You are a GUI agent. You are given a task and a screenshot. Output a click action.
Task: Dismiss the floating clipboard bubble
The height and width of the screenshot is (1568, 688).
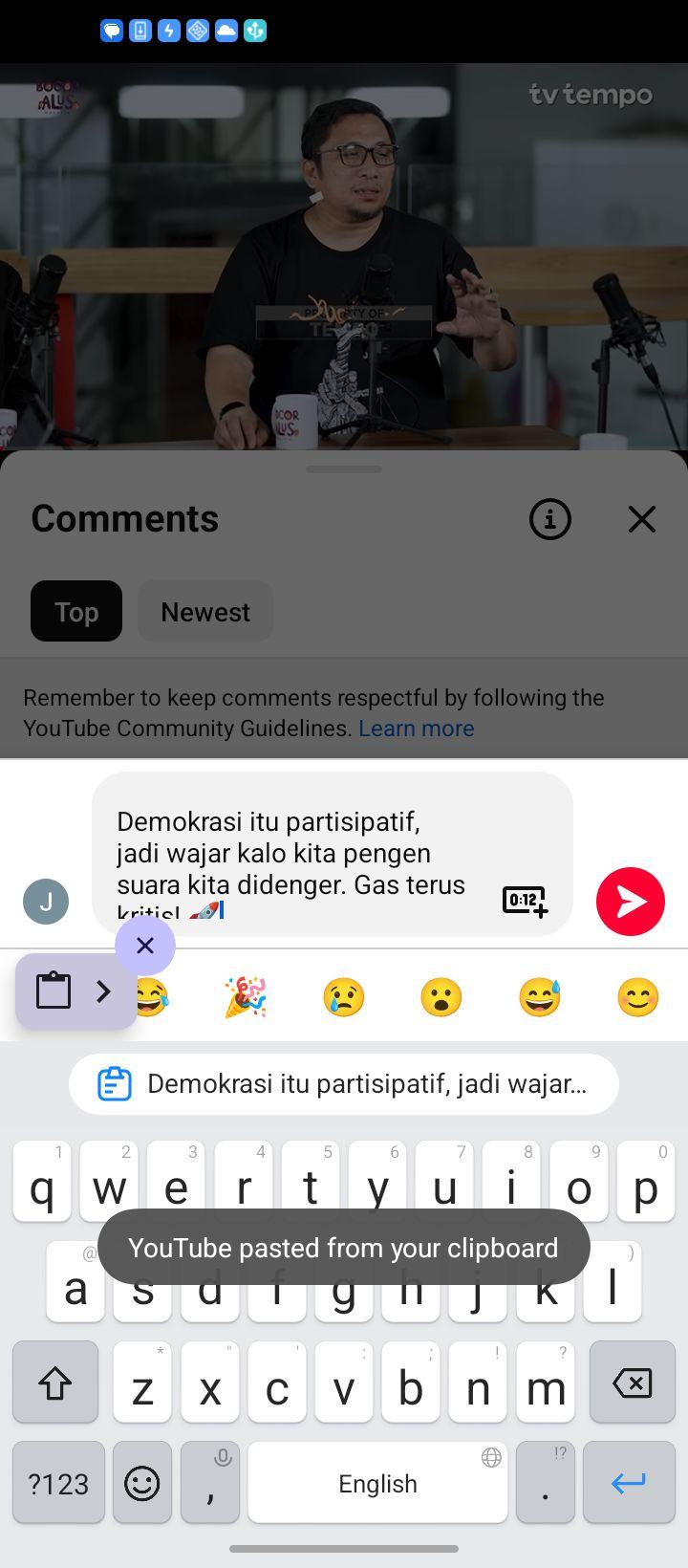click(x=145, y=946)
